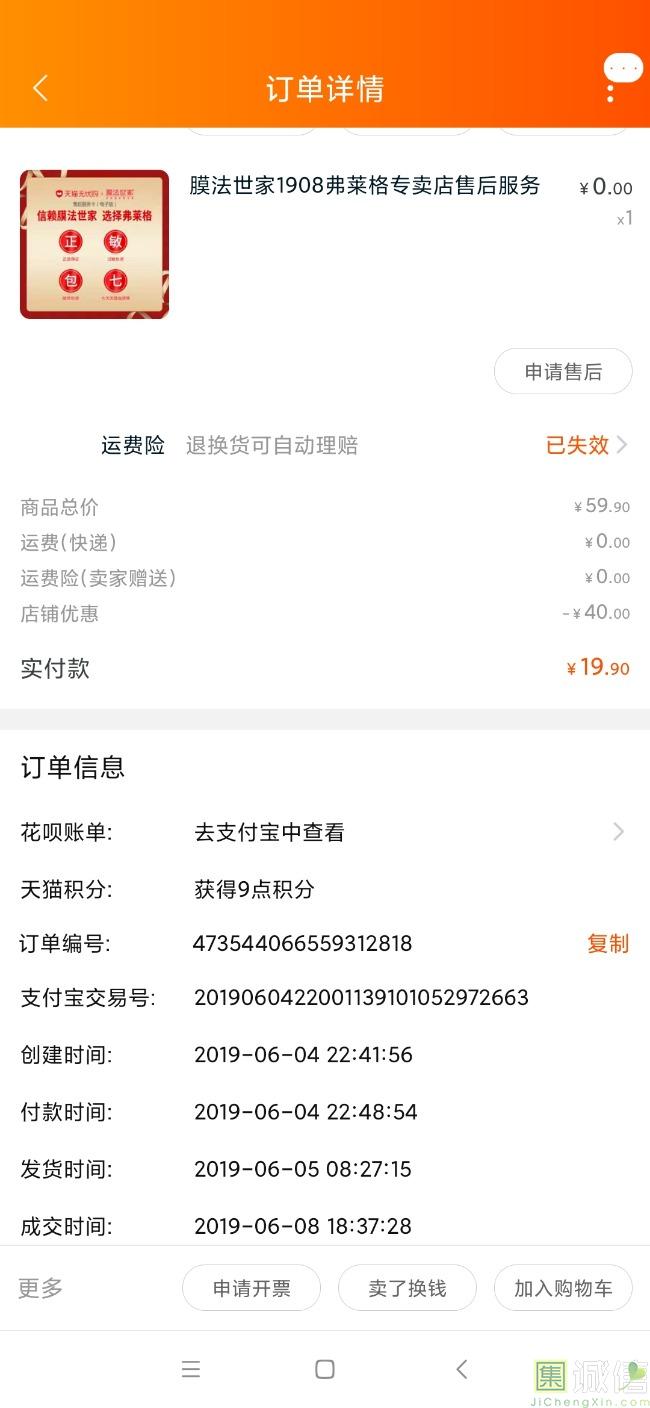Copy the order number with 复制
This screenshot has height=1408, width=650.
coord(607,943)
